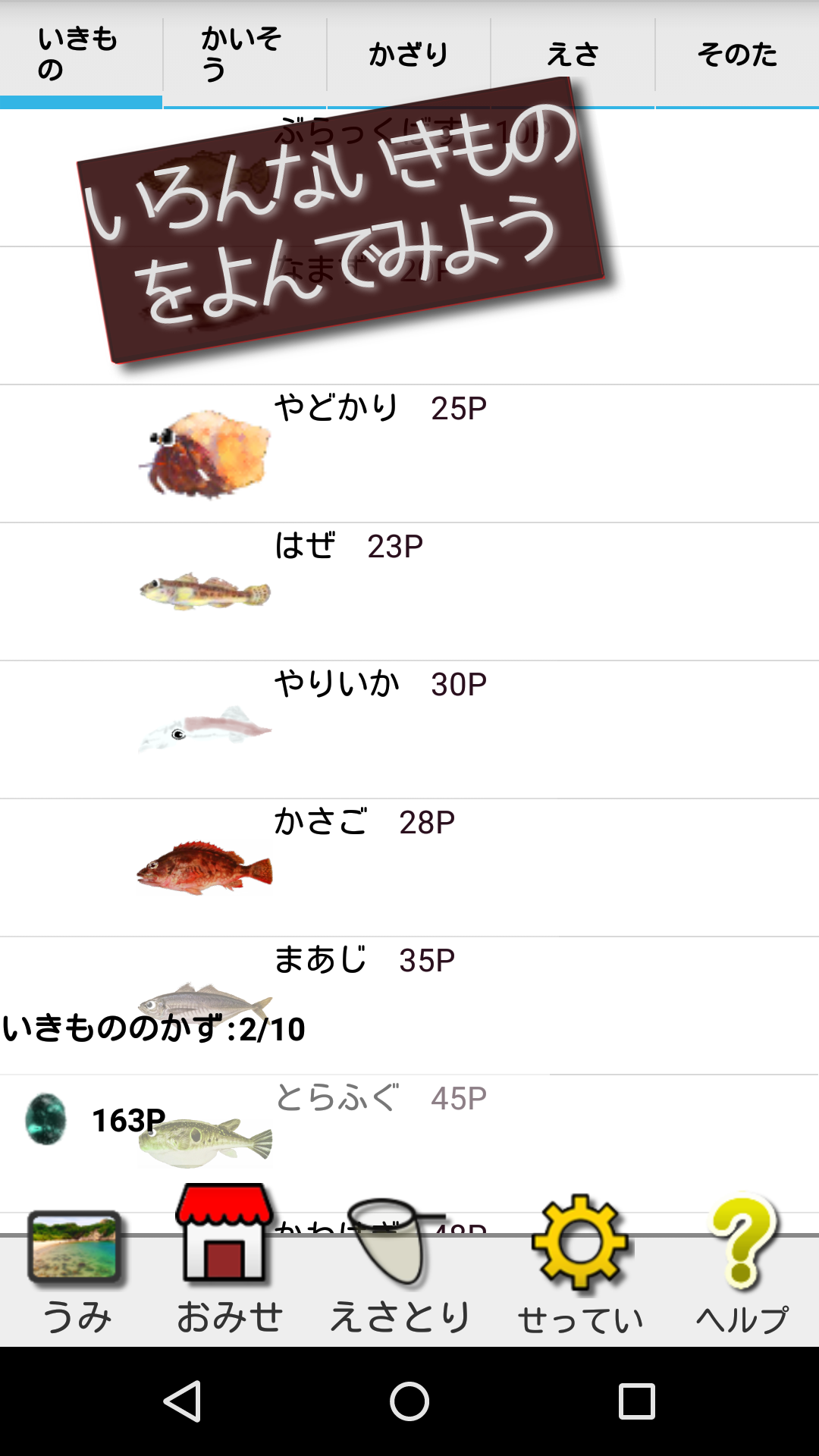Pick やりいか for 30P
The width and height of the screenshot is (819, 1456).
pos(409,730)
